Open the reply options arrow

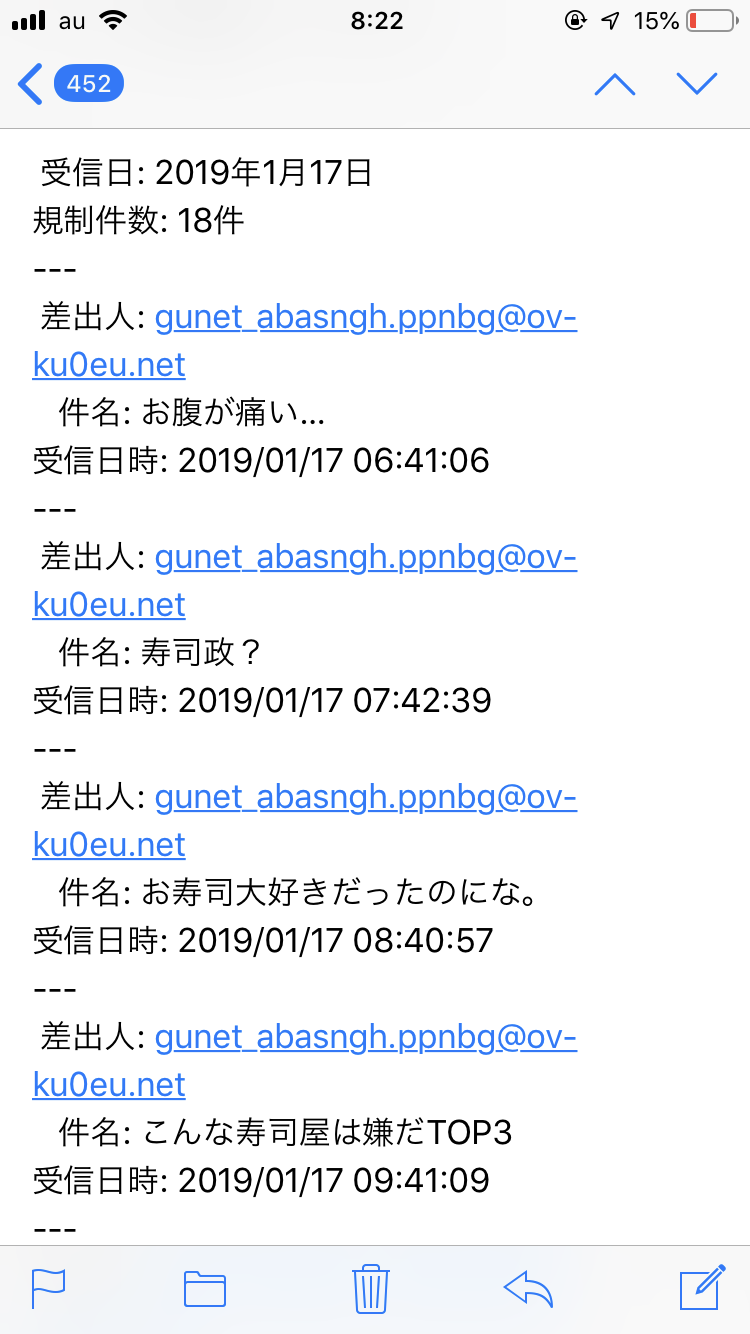(529, 1289)
